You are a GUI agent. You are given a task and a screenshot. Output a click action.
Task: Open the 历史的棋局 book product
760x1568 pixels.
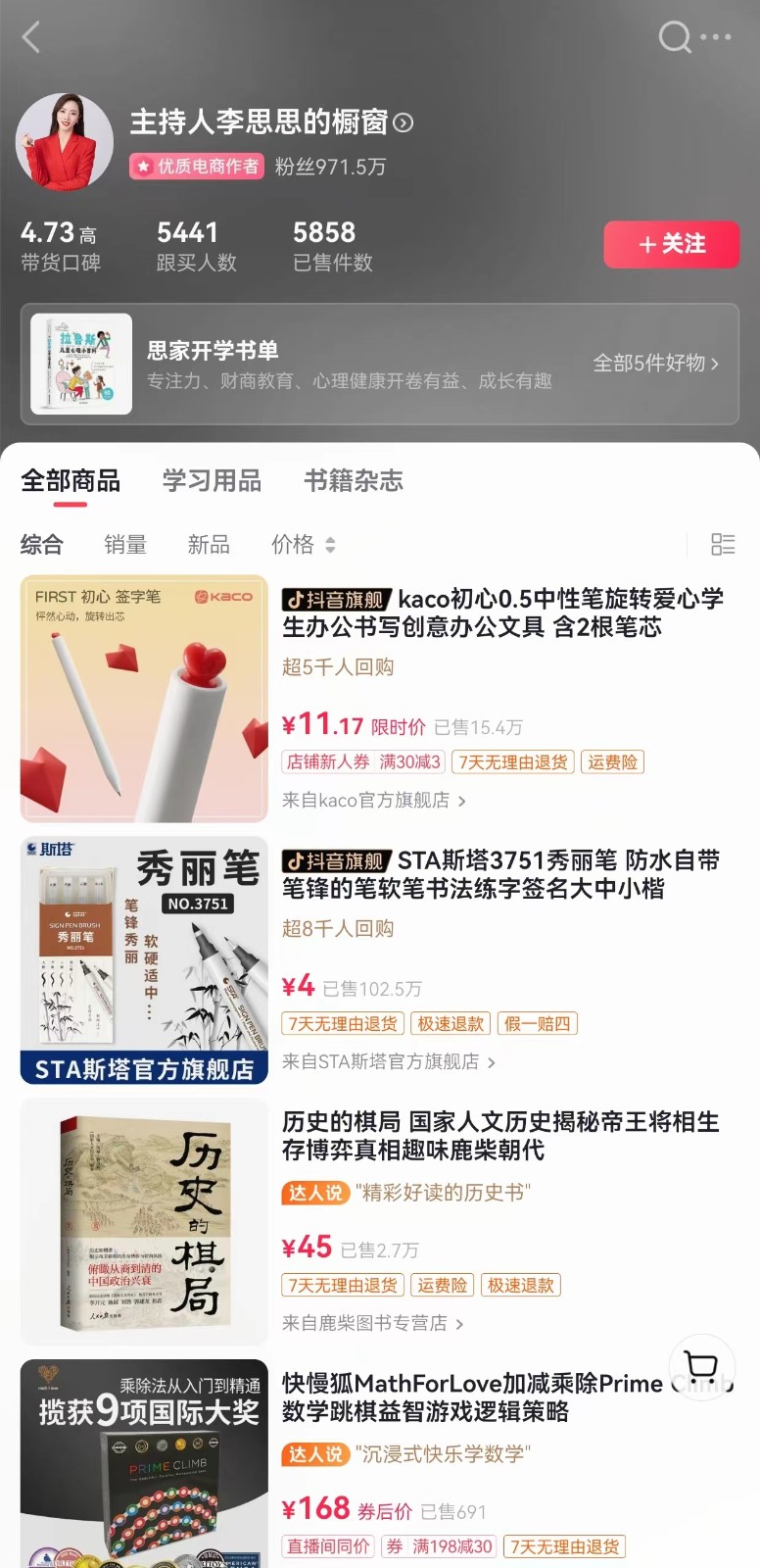tap(500, 1135)
